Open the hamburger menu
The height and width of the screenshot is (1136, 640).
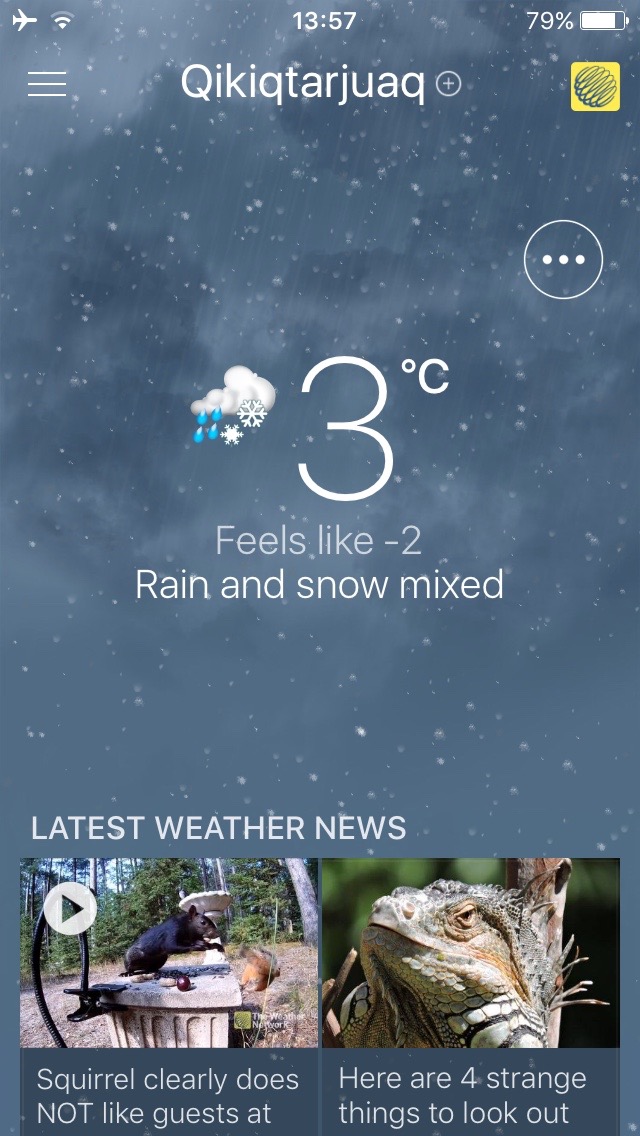pyautogui.click(x=47, y=84)
